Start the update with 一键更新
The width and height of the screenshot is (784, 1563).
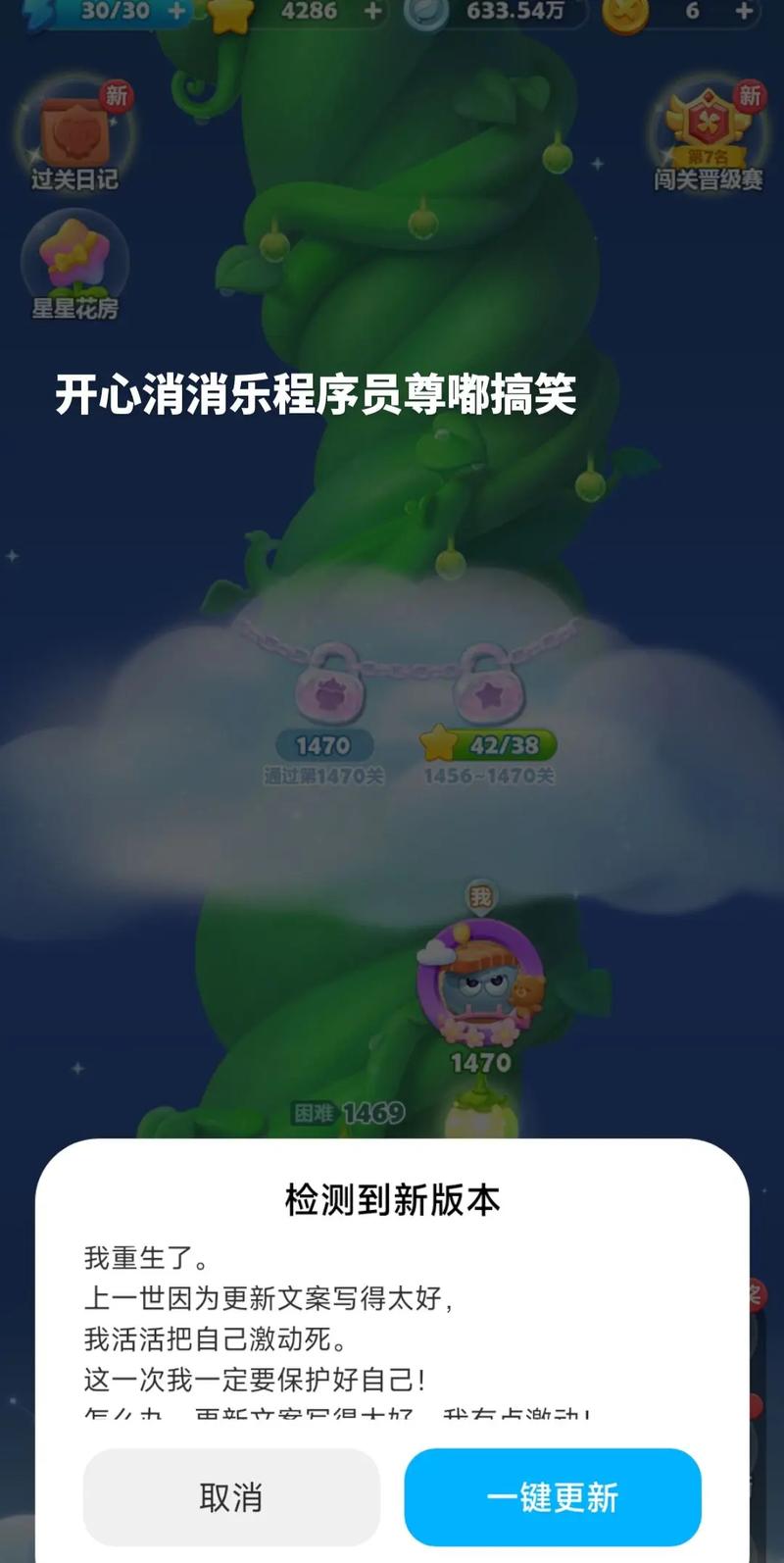tap(553, 1496)
